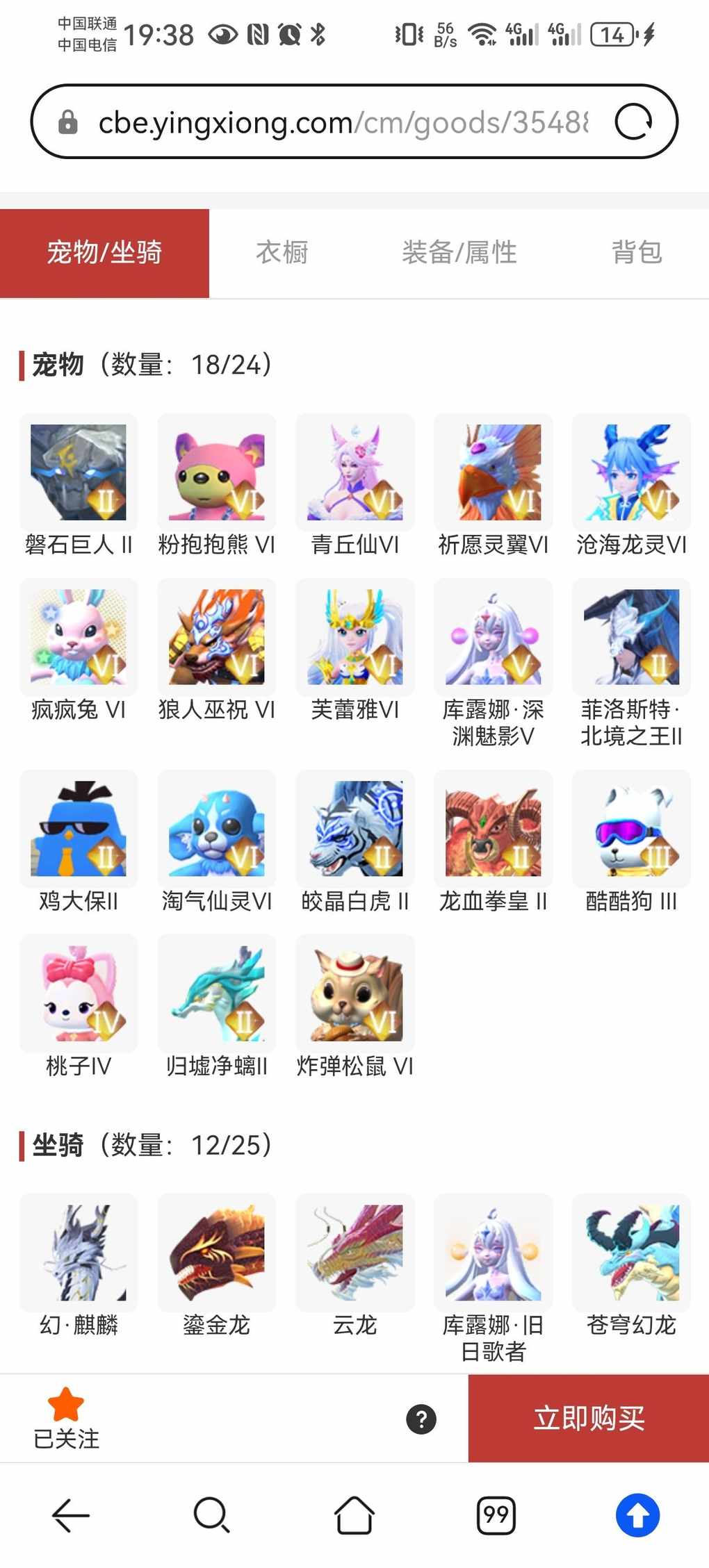Reload the page in the address bar
Screen dimensions: 709x1568
(x=633, y=122)
